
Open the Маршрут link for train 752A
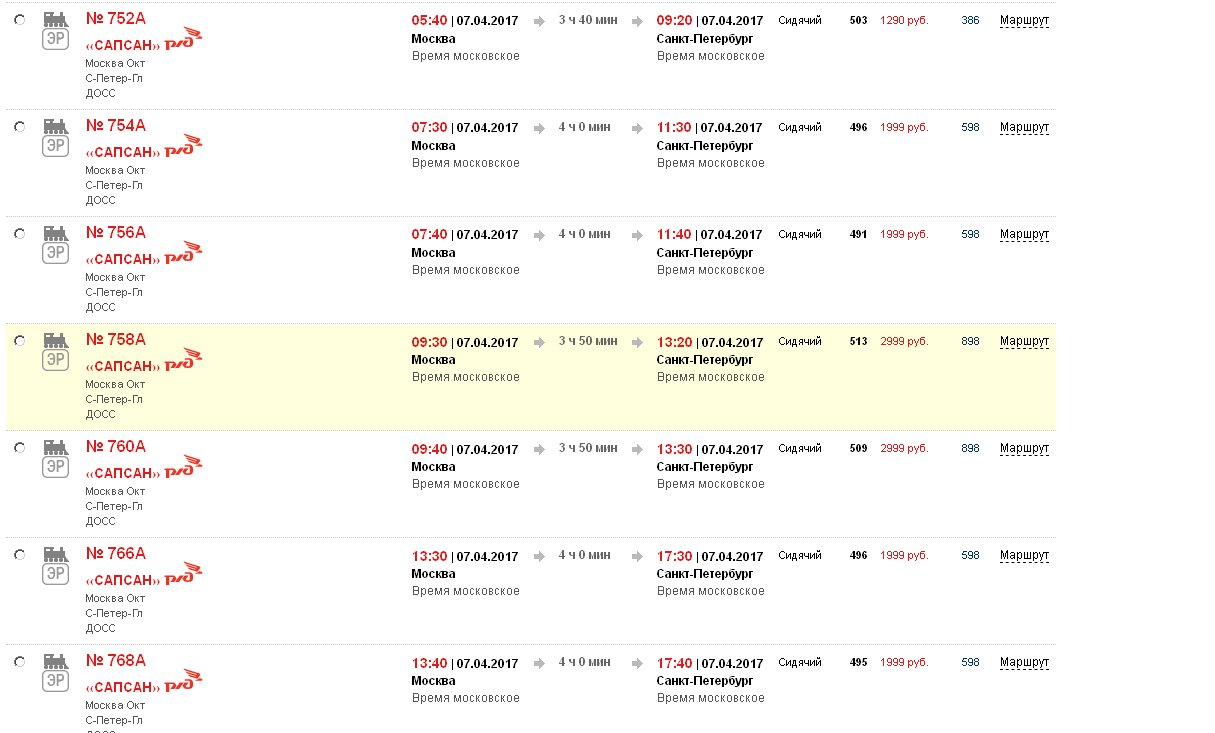[x=1024, y=20]
